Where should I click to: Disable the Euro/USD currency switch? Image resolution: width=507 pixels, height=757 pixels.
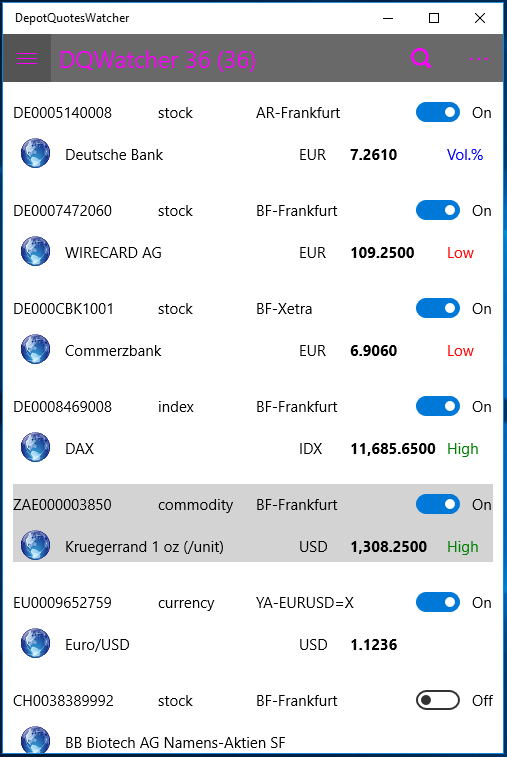point(437,603)
